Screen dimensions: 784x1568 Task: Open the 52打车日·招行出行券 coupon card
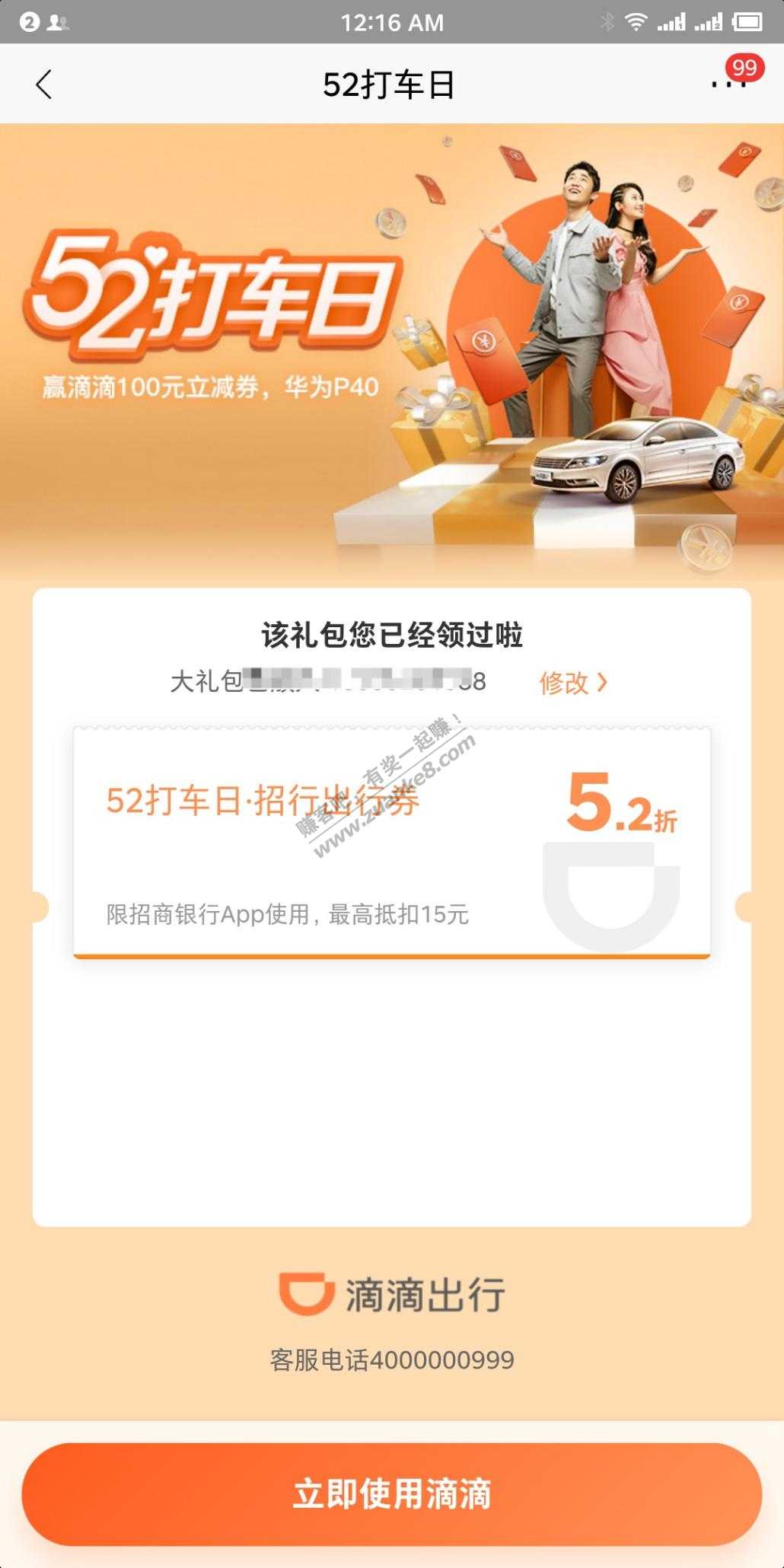[391, 843]
